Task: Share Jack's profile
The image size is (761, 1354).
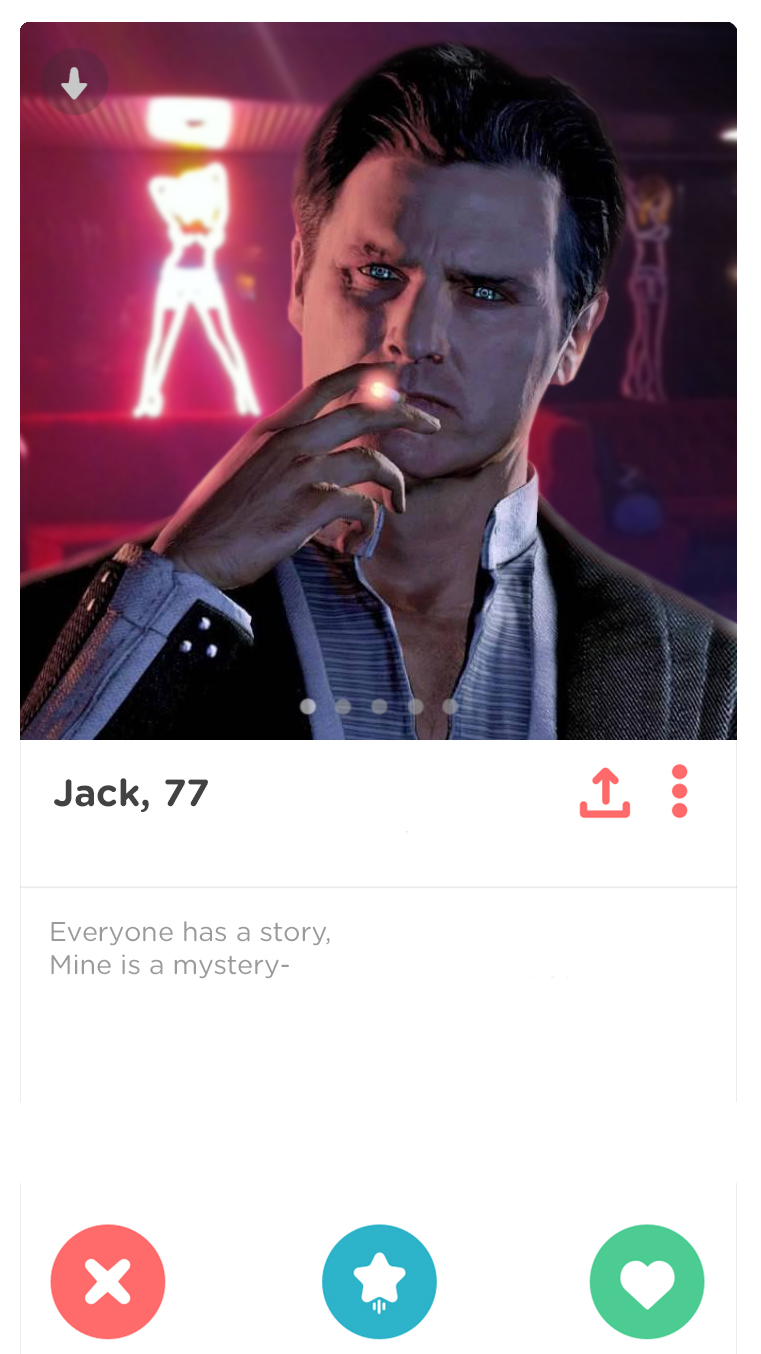Action: pos(604,792)
